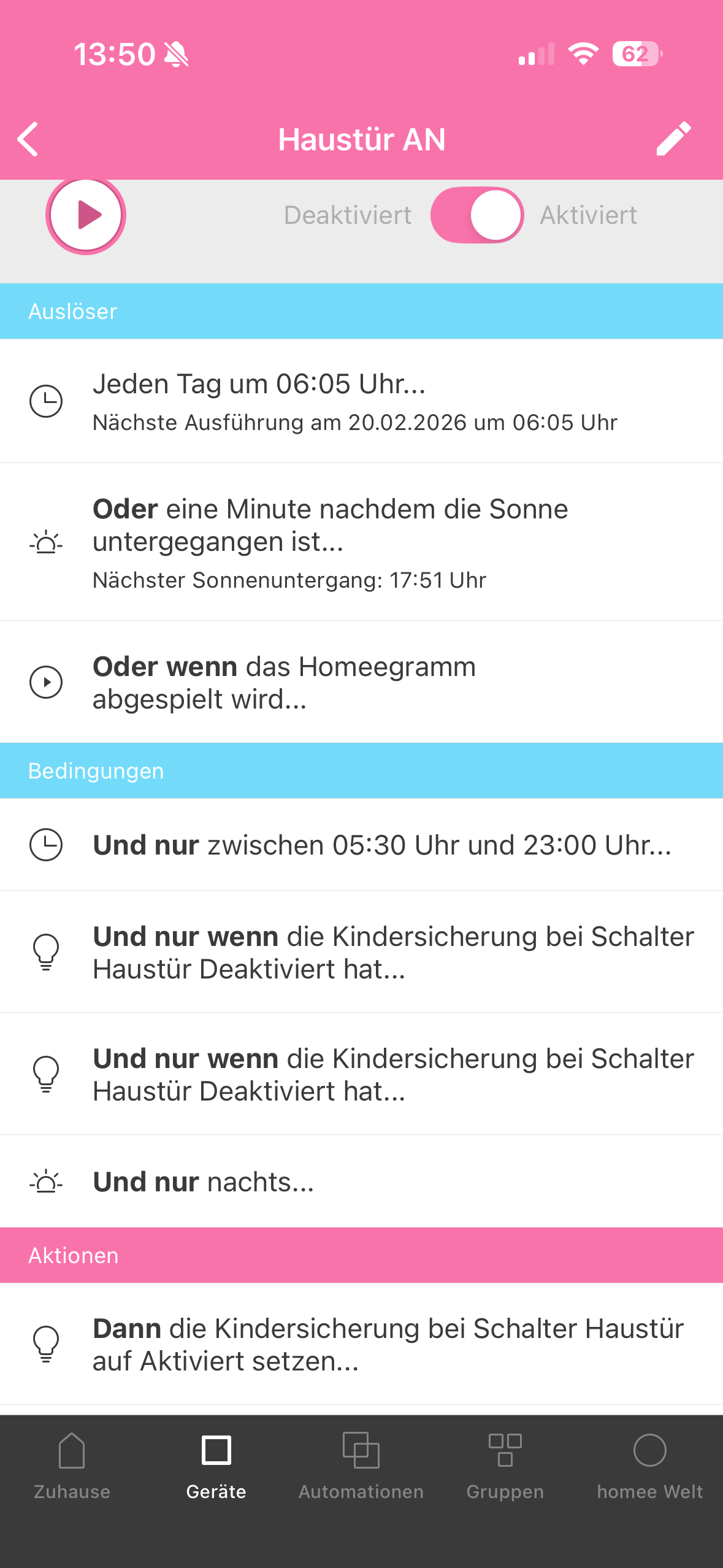The width and height of the screenshot is (723, 1568).
Task: Edit the Haustür AN homeegramm
Action: (673, 139)
